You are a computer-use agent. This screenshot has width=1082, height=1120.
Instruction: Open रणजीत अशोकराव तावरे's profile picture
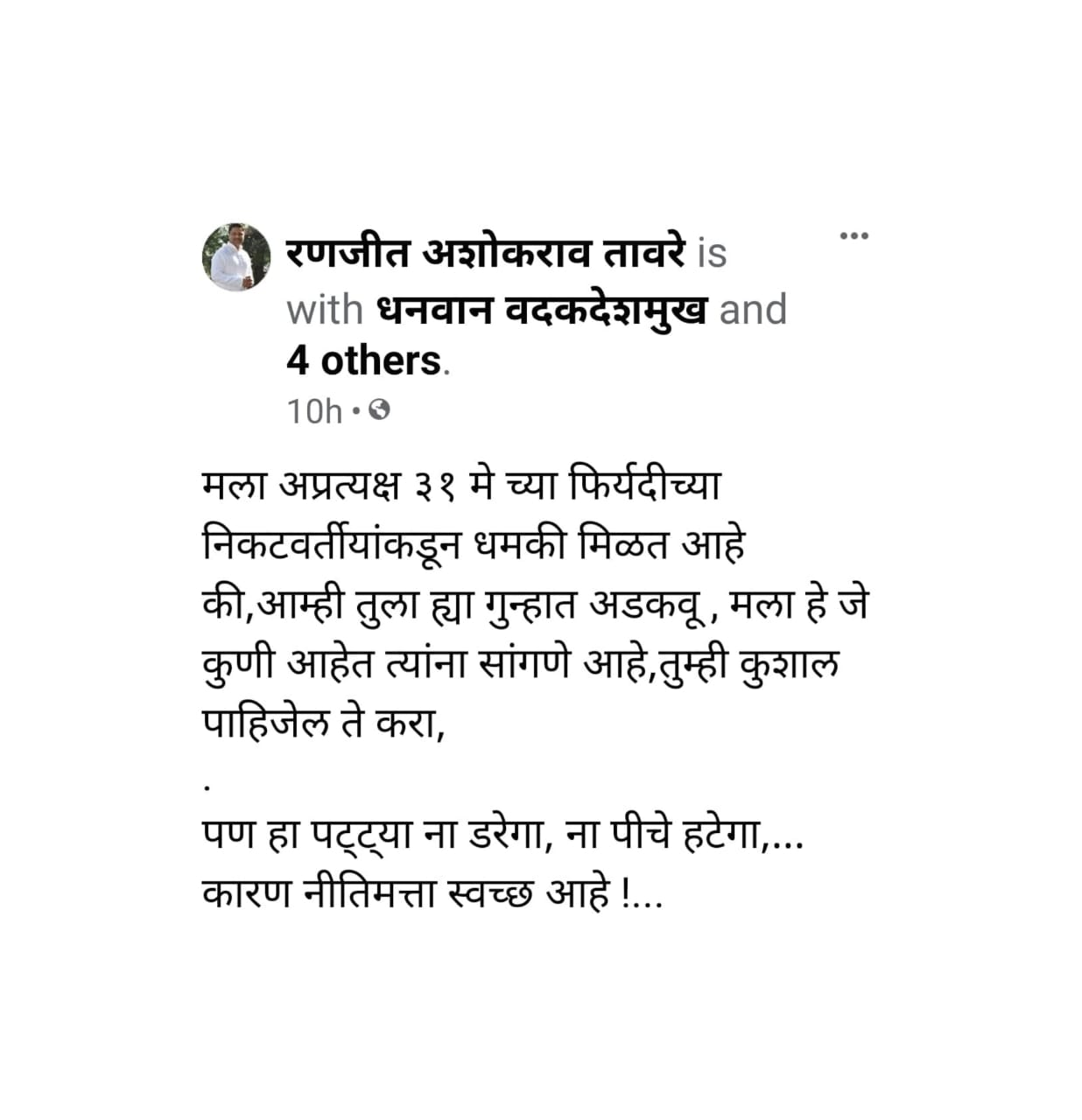[x=236, y=256]
